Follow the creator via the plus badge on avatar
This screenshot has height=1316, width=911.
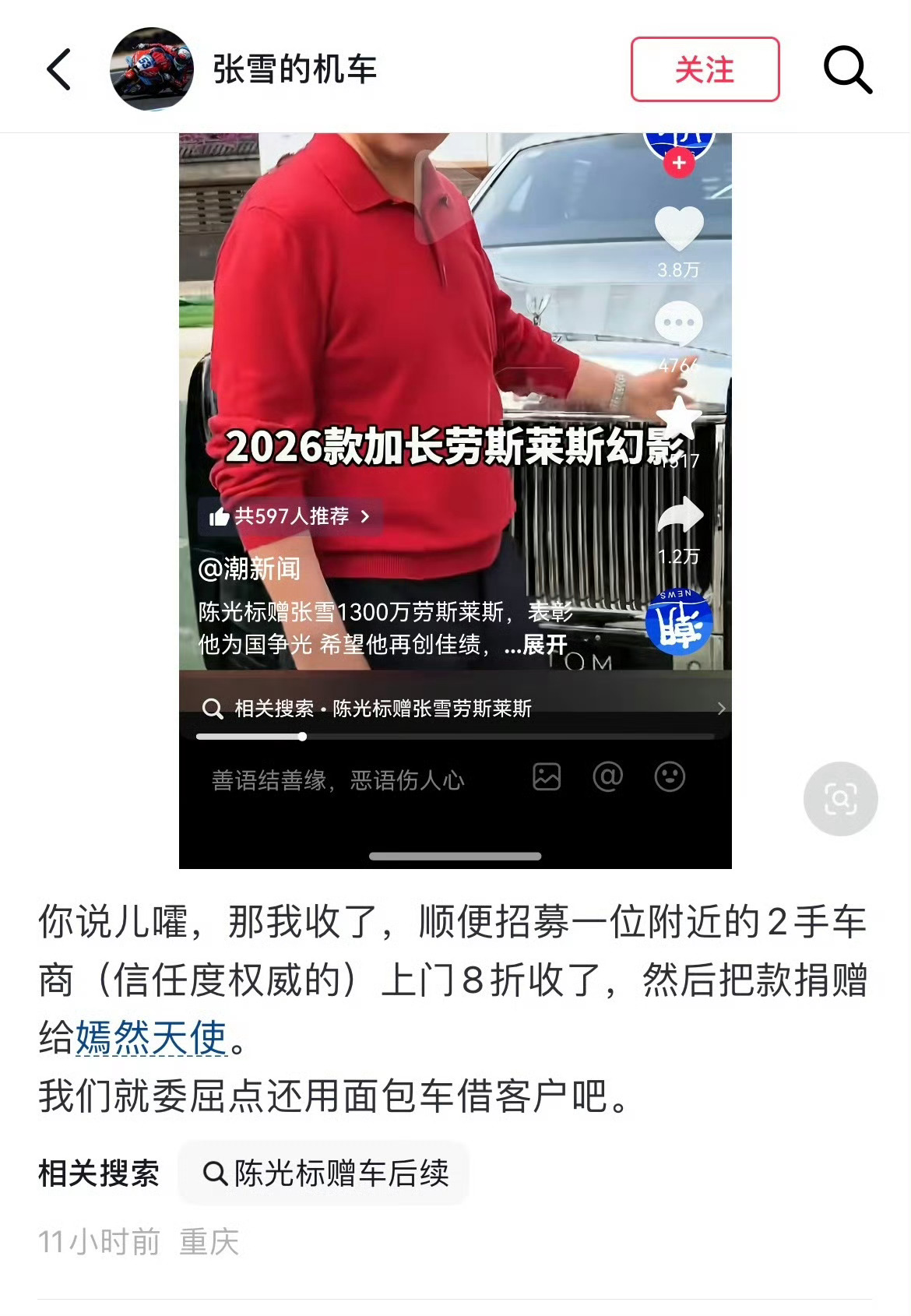click(678, 163)
